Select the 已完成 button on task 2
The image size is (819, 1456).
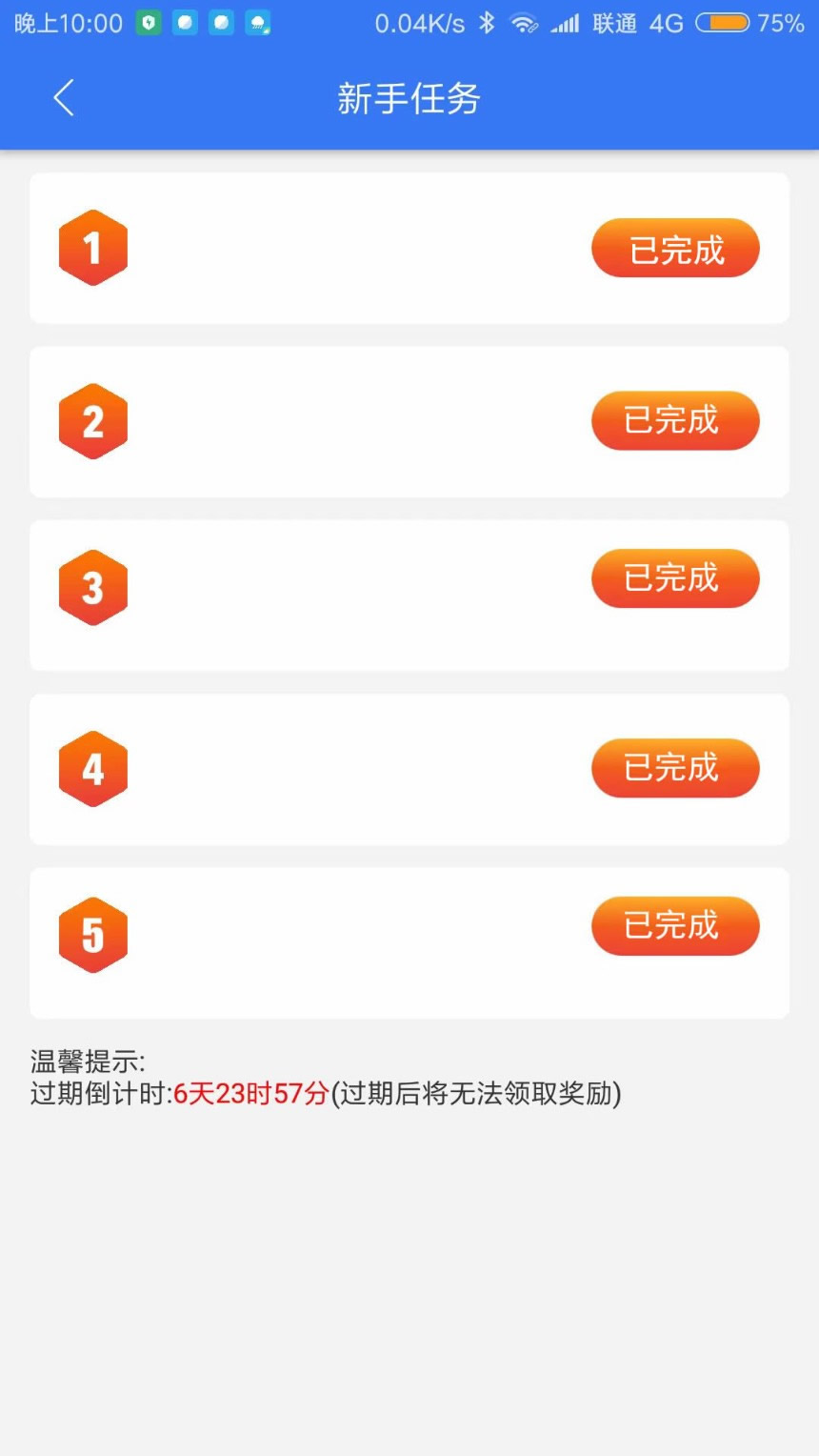pyautogui.click(x=675, y=420)
